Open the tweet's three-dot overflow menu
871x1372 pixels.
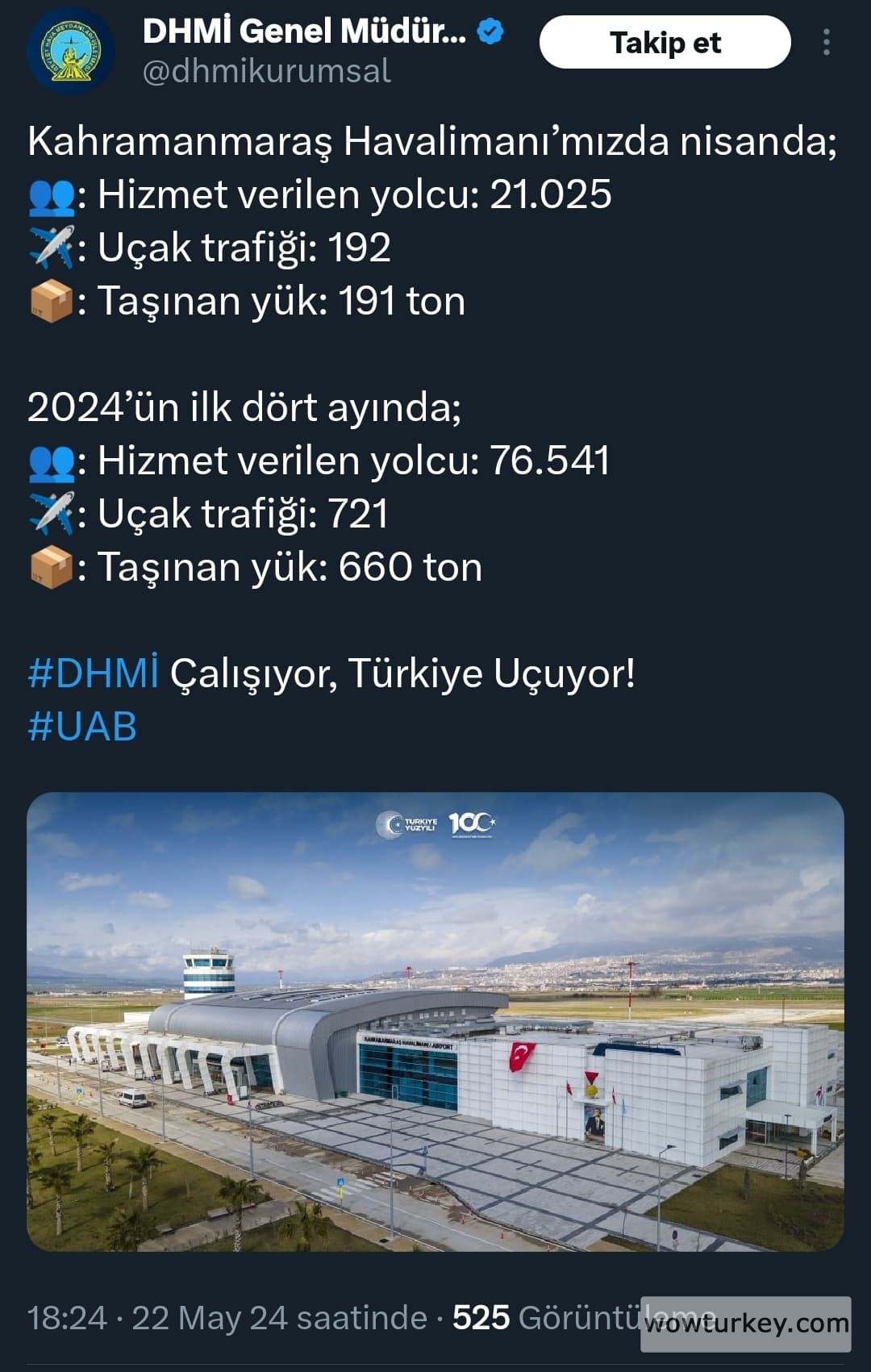pos(827,43)
